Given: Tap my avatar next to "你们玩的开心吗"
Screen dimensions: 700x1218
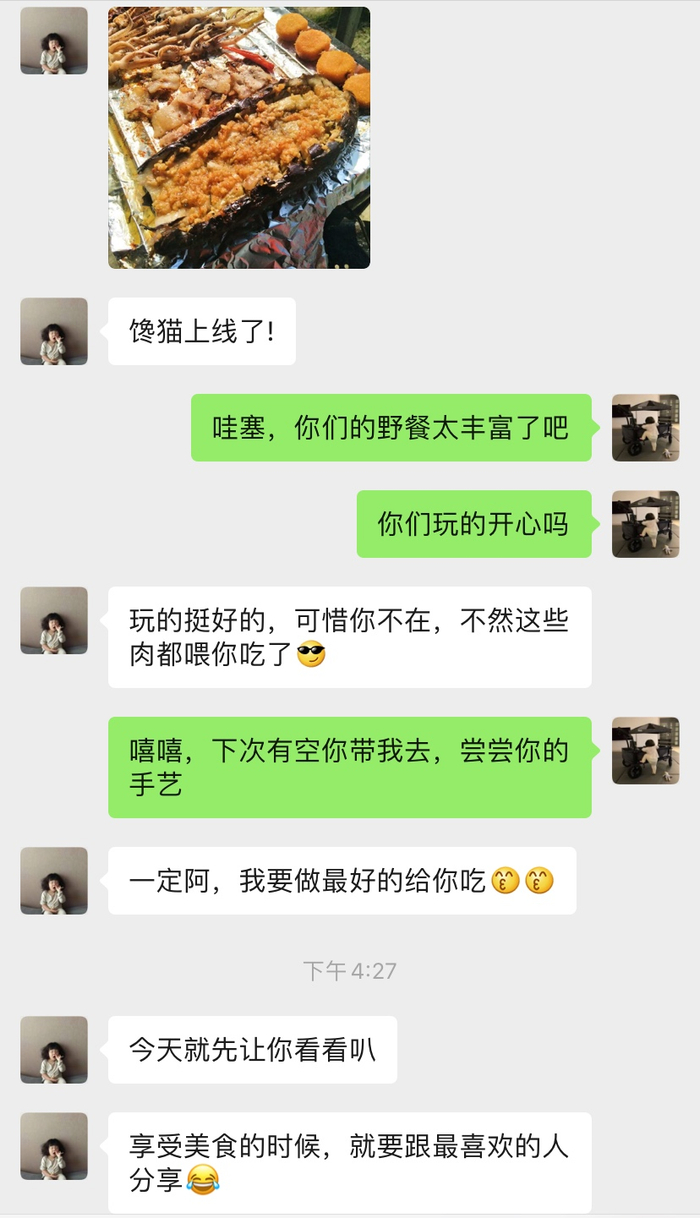Looking at the screenshot, I should (645, 524).
